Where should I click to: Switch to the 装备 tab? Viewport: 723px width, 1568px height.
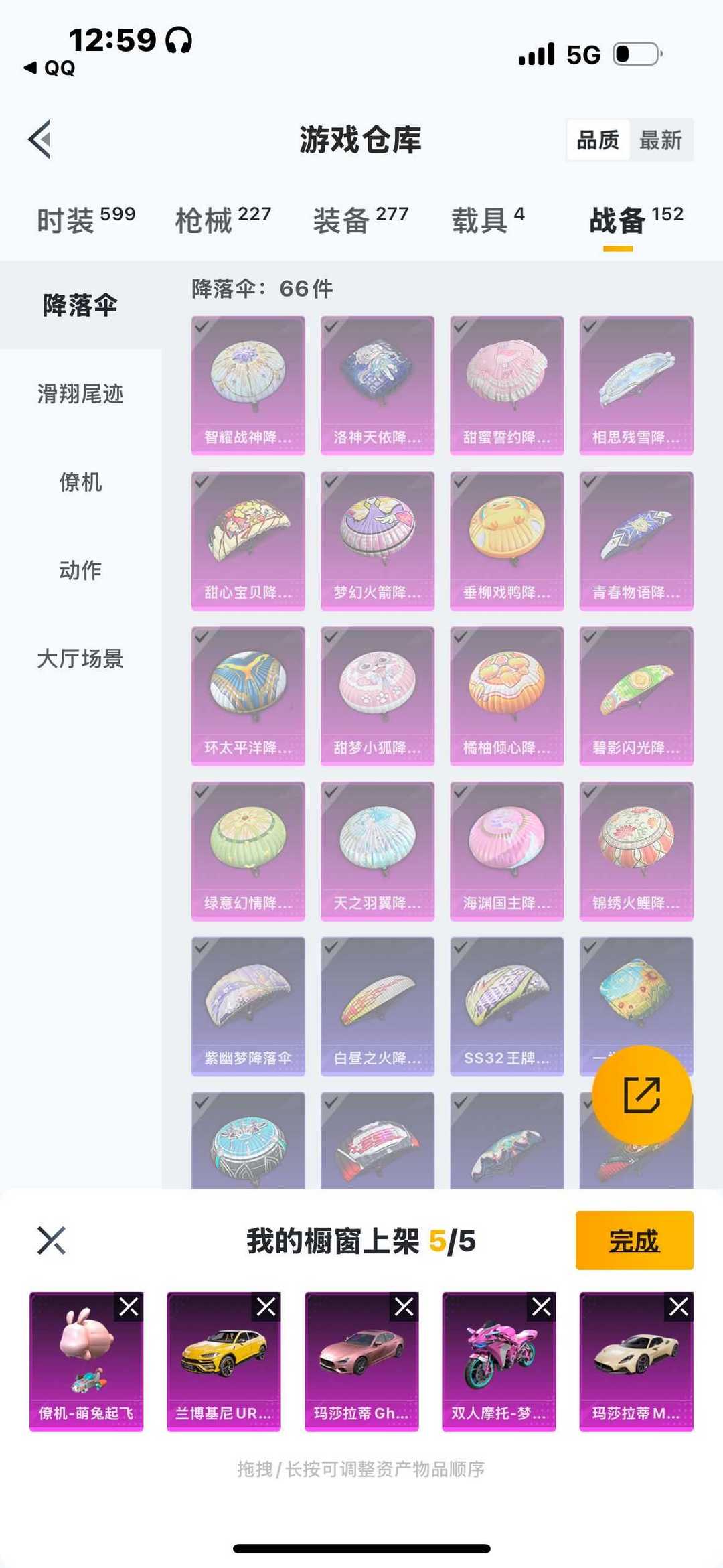pos(360,220)
